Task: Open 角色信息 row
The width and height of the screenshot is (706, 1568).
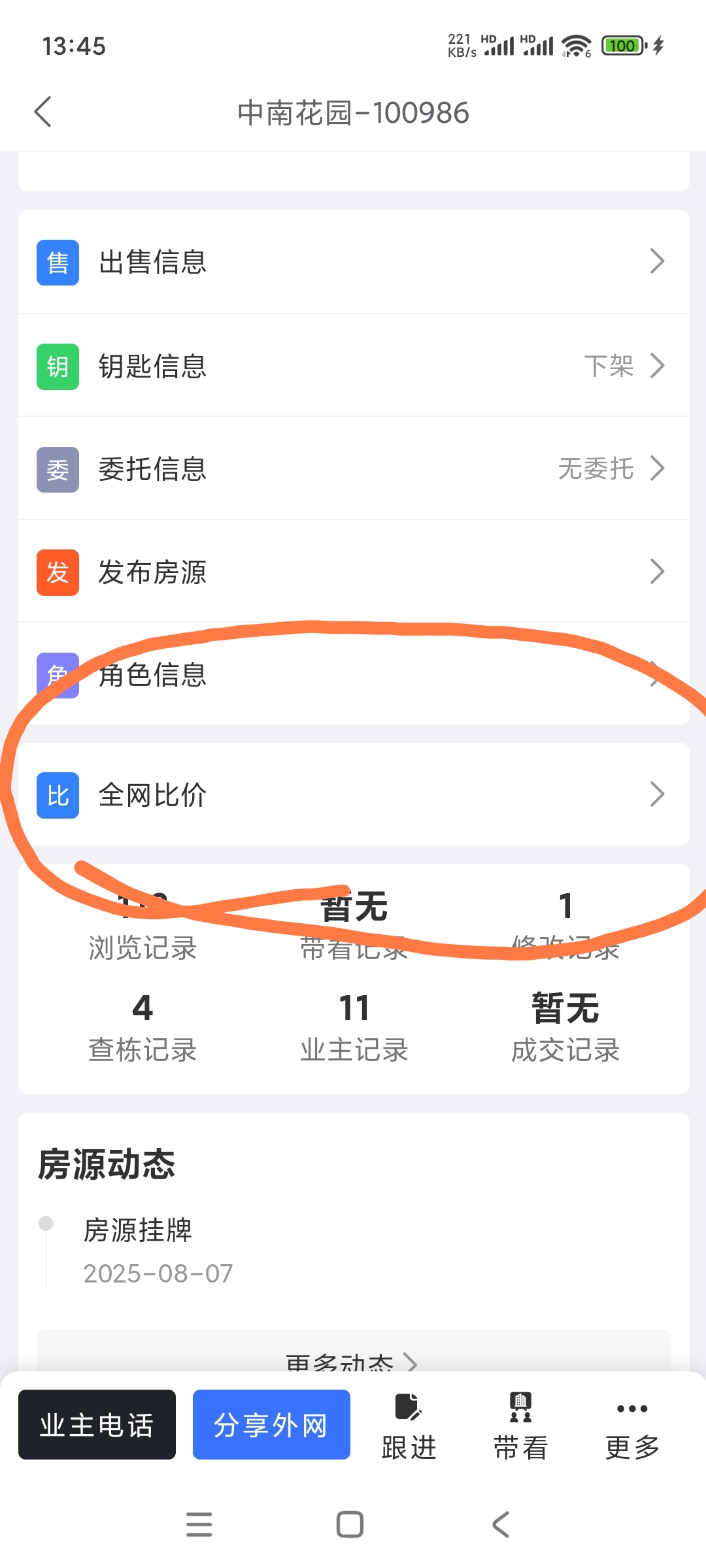Action: 353,675
